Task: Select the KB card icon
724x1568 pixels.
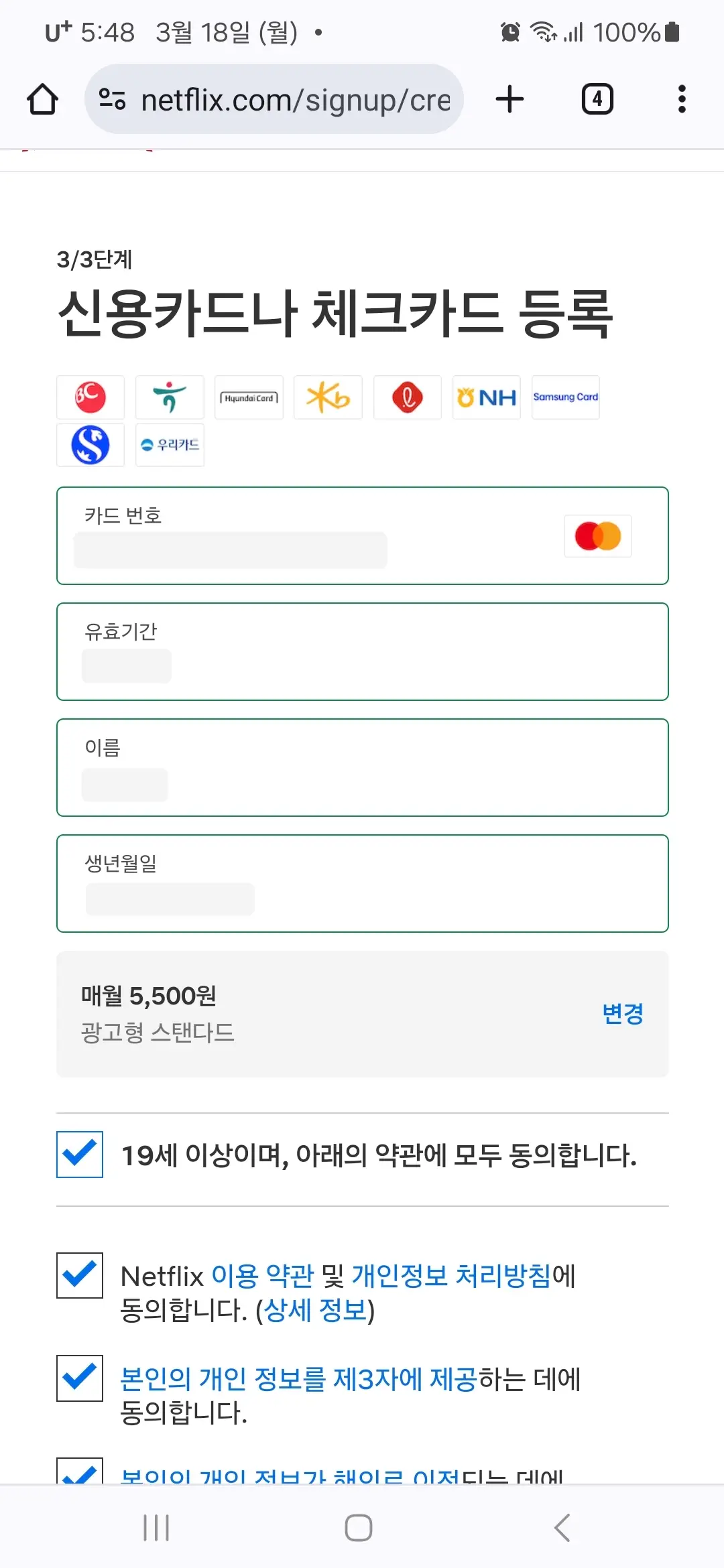Action: [x=328, y=397]
